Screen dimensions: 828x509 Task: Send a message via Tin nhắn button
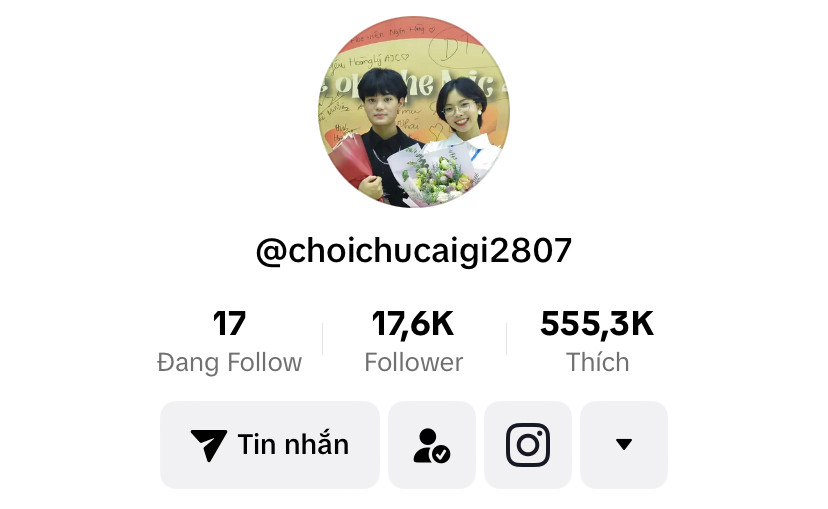pyautogui.click(x=270, y=445)
